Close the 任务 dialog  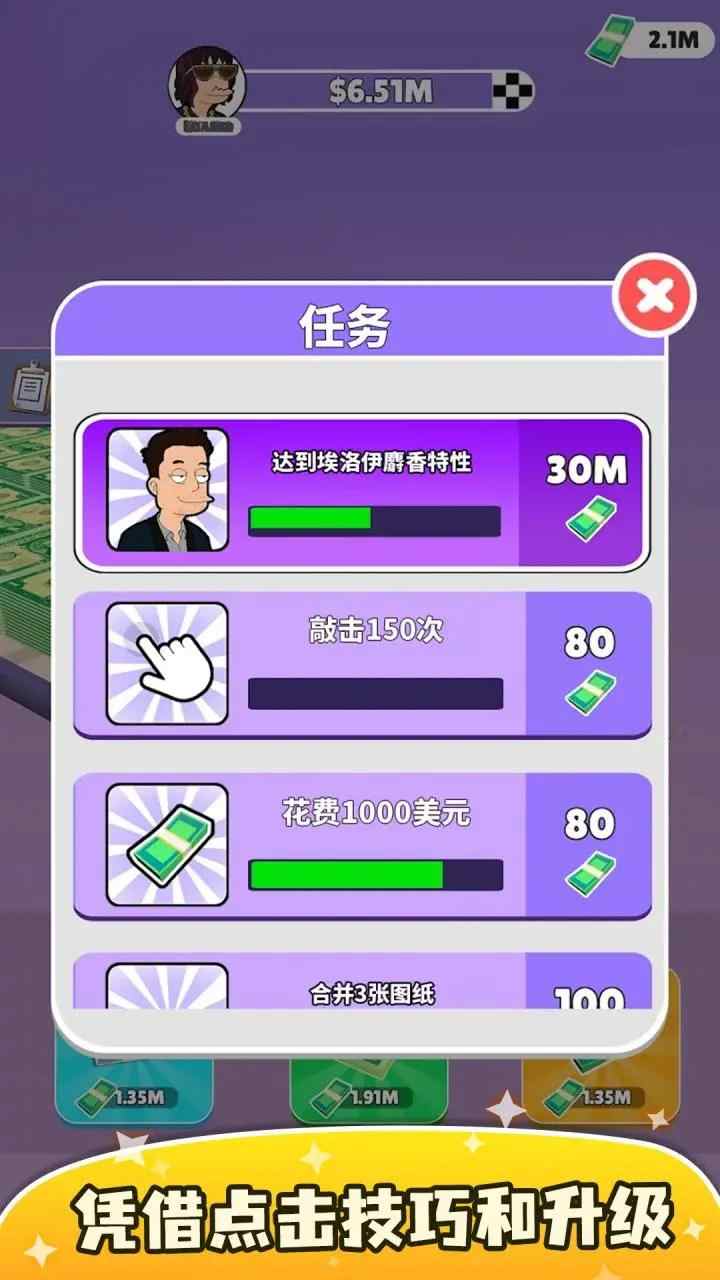click(x=654, y=296)
